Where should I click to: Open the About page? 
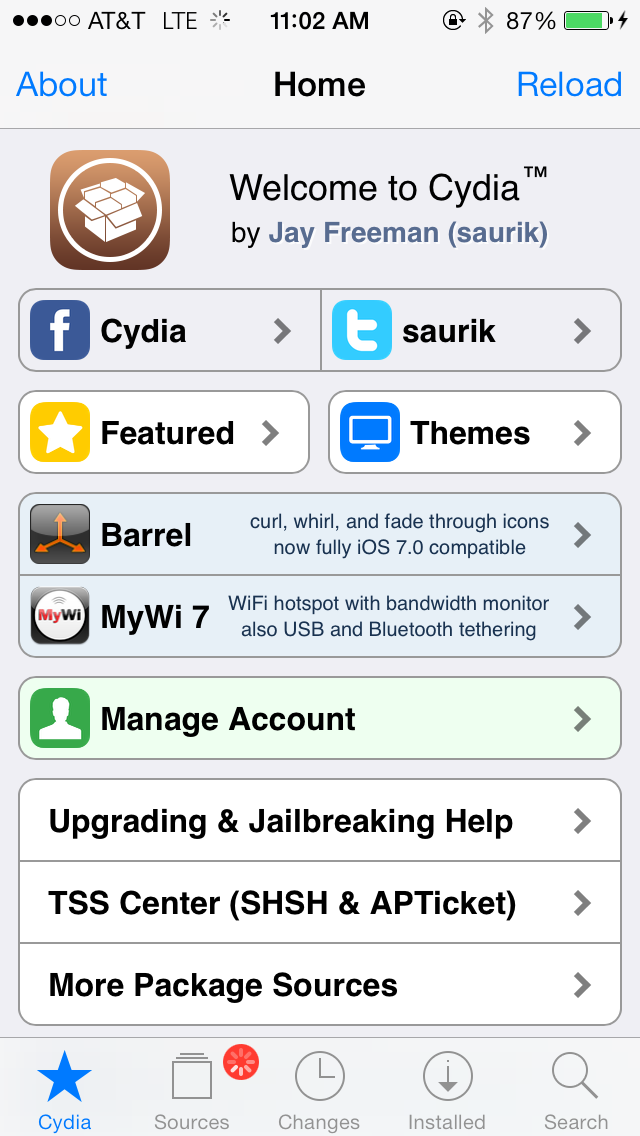(x=62, y=84)
